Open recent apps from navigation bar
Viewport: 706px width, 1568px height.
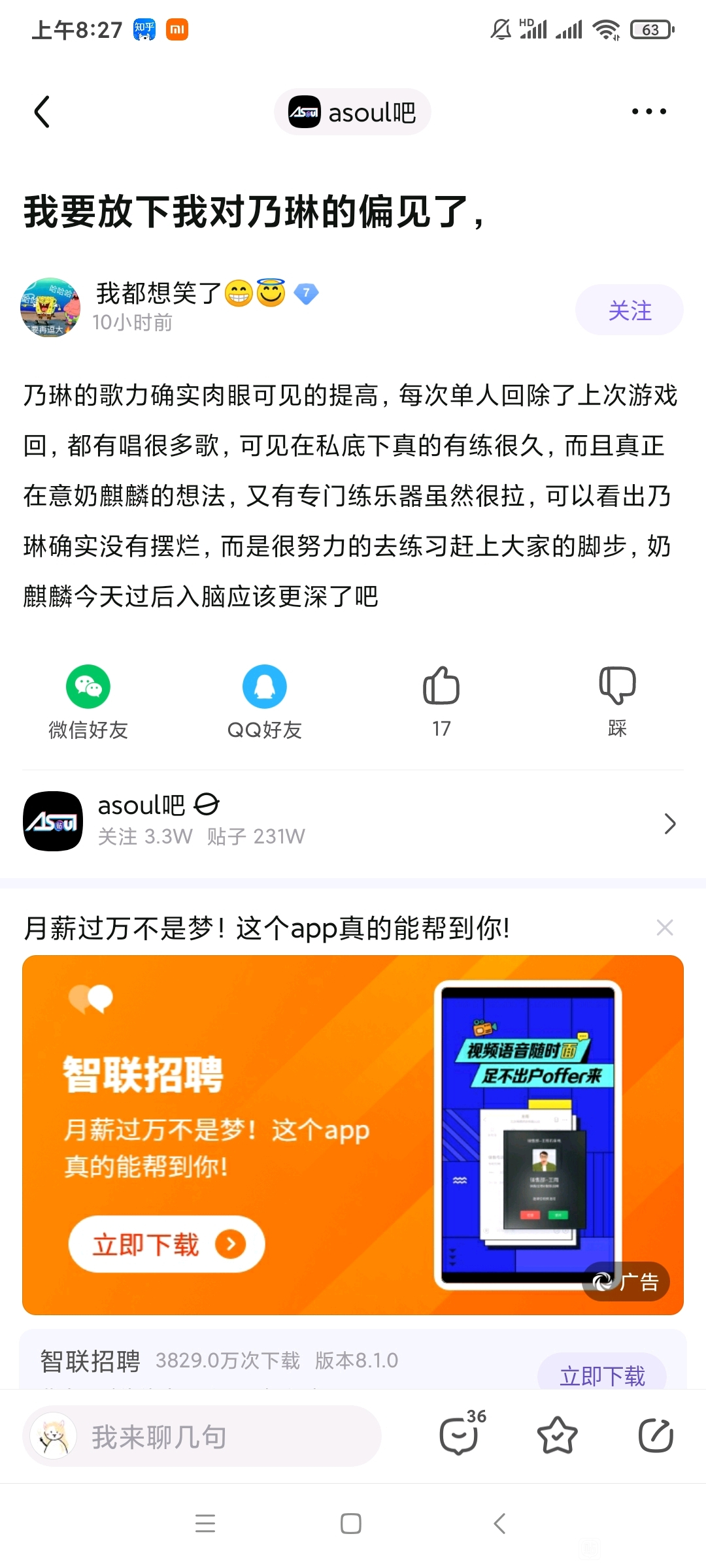205,1524
